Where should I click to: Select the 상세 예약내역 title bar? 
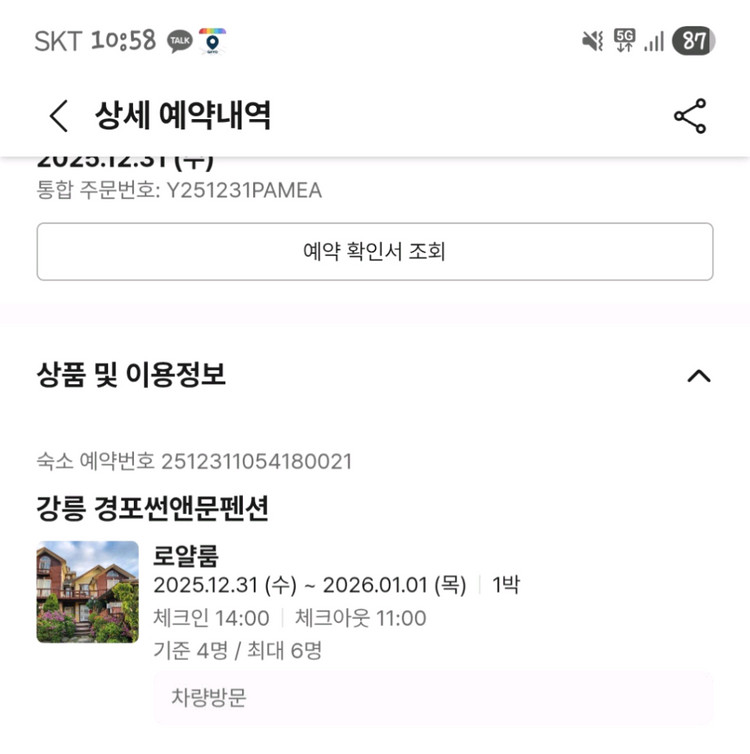183,116
